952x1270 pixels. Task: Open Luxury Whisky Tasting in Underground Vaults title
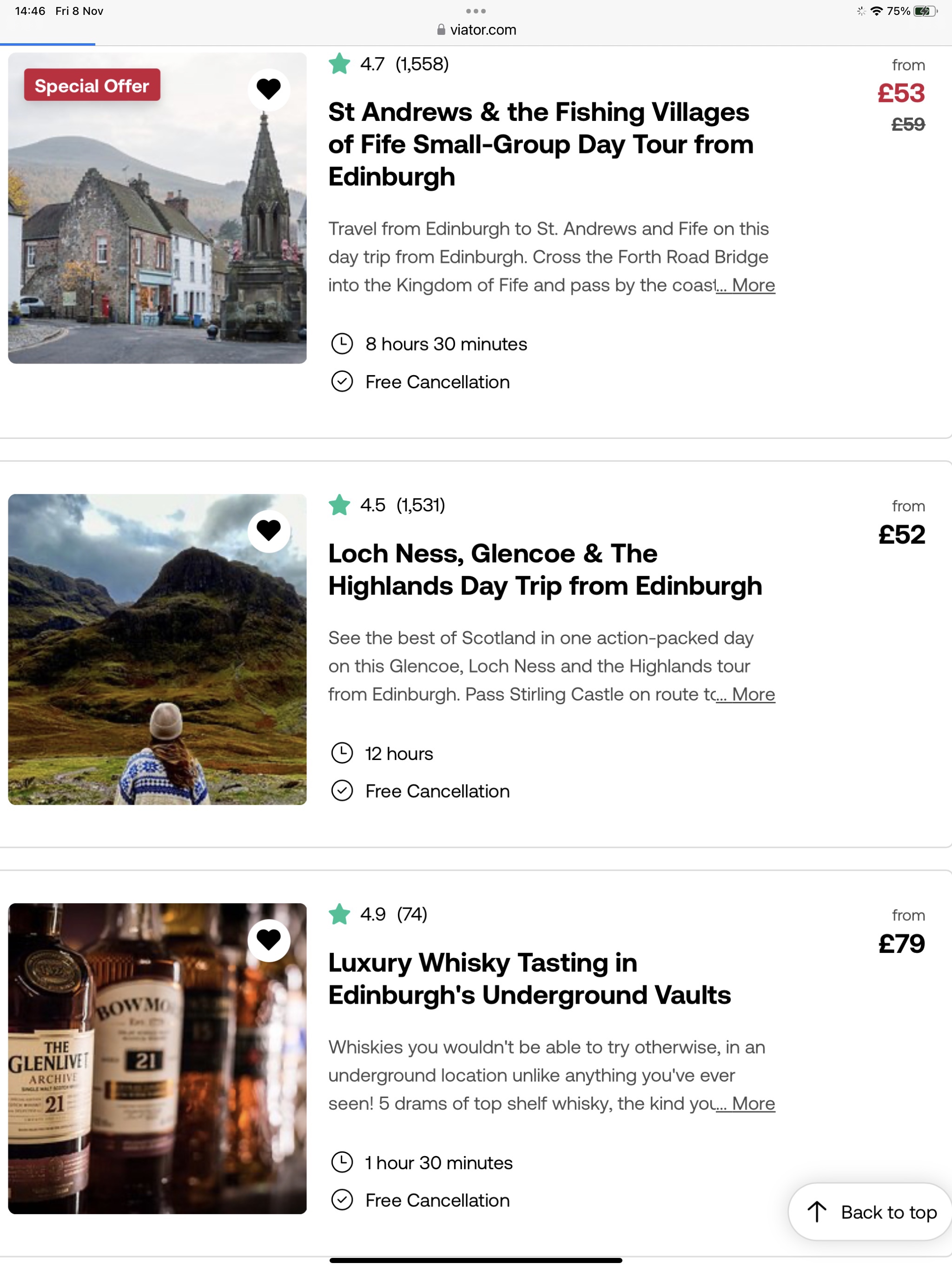(x=529, y=979)
